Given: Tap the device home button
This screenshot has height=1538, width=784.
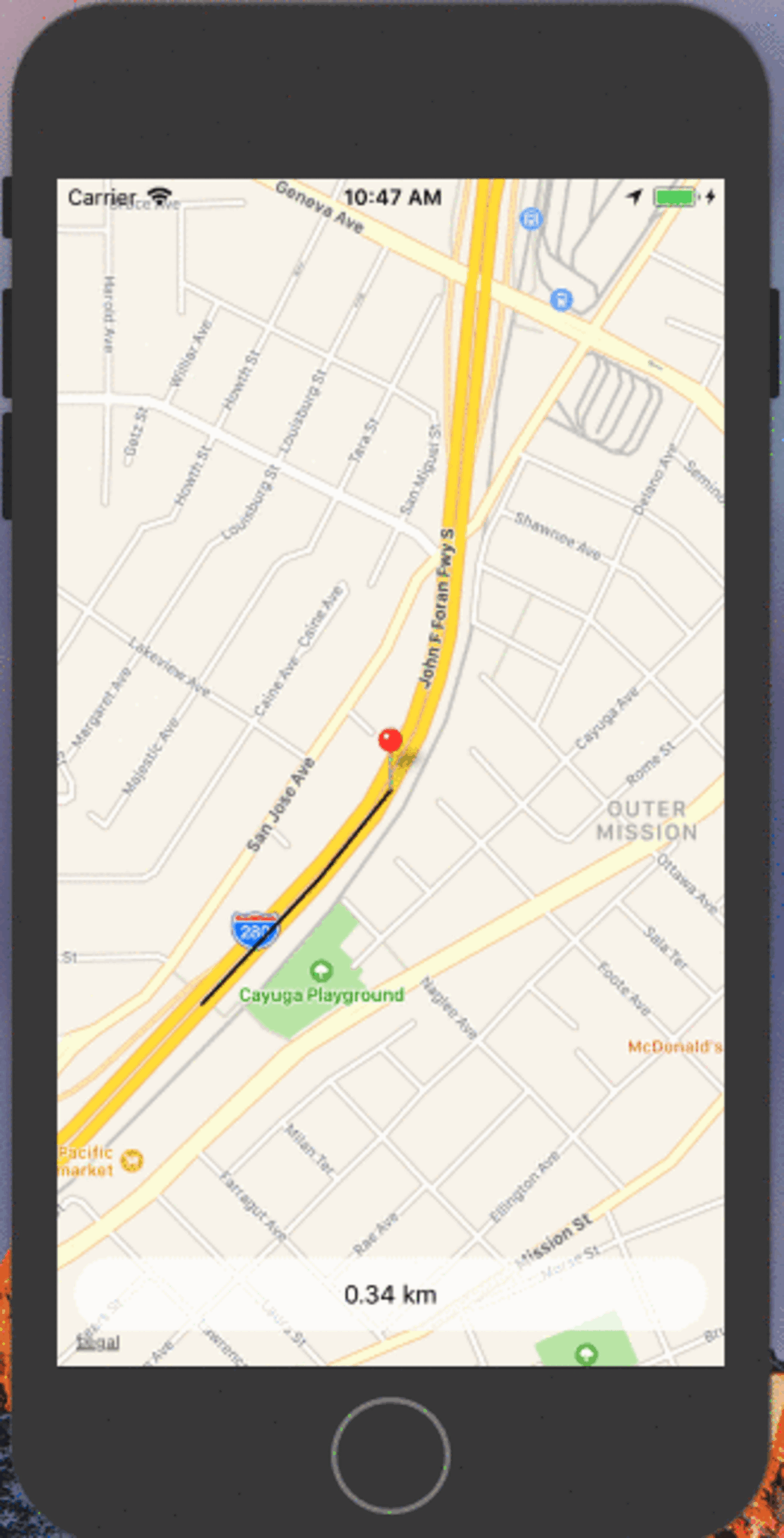Looking at the screenshot, I should (x=391, y=1454).
